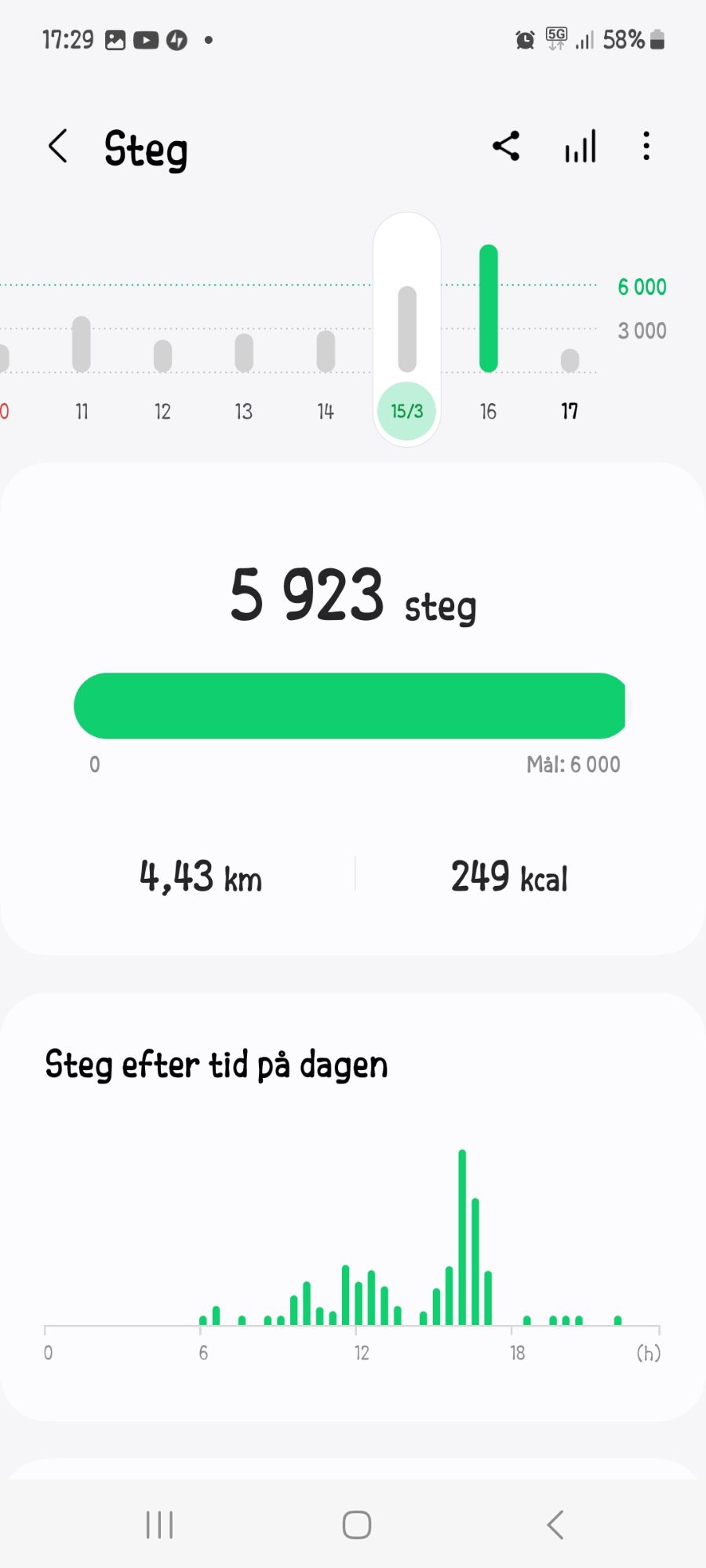This screenshot has width=706, height=1568.
Task: Open the more options menu
Action: pyautogui.click(x=646, y=147)
